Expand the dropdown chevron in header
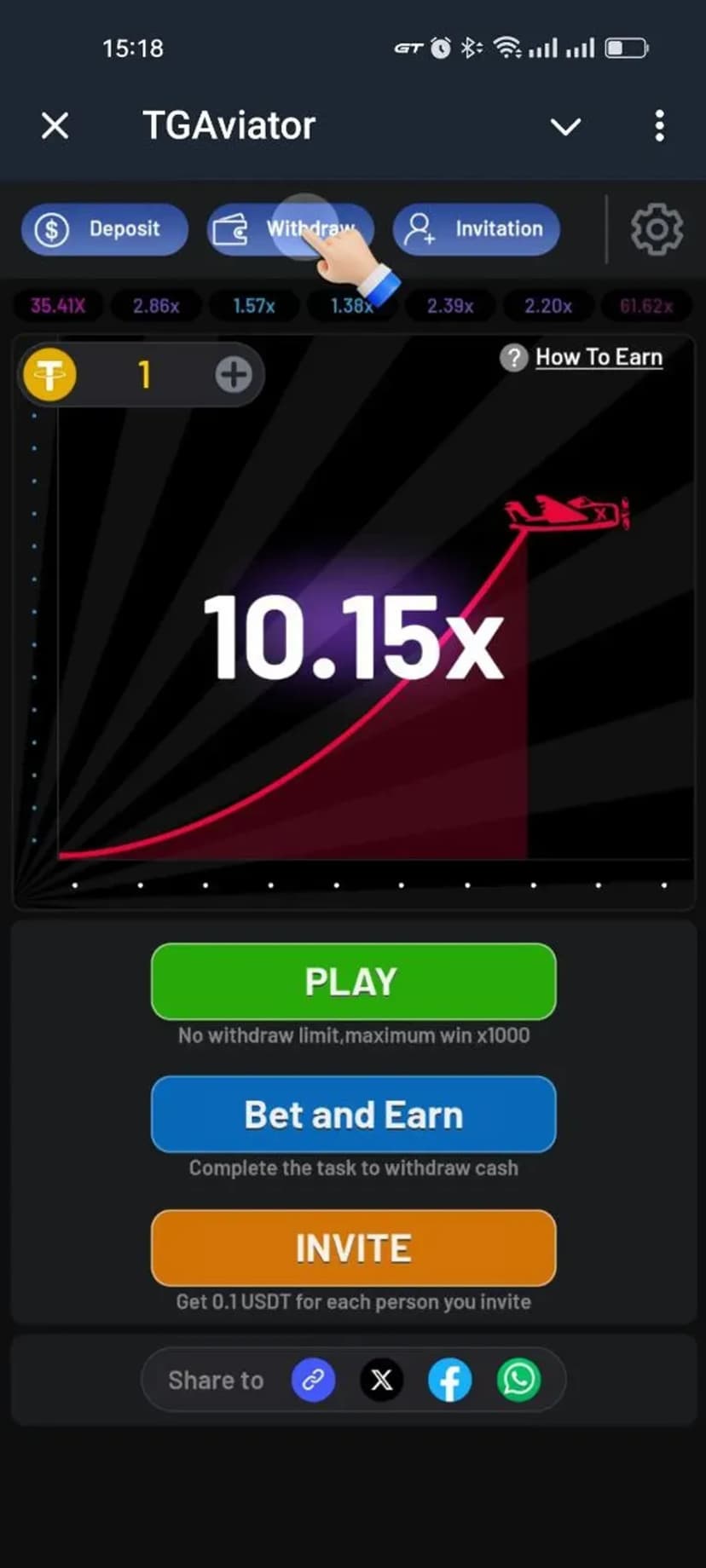This screenshot has height=1568, width=706. coord(565,127)
